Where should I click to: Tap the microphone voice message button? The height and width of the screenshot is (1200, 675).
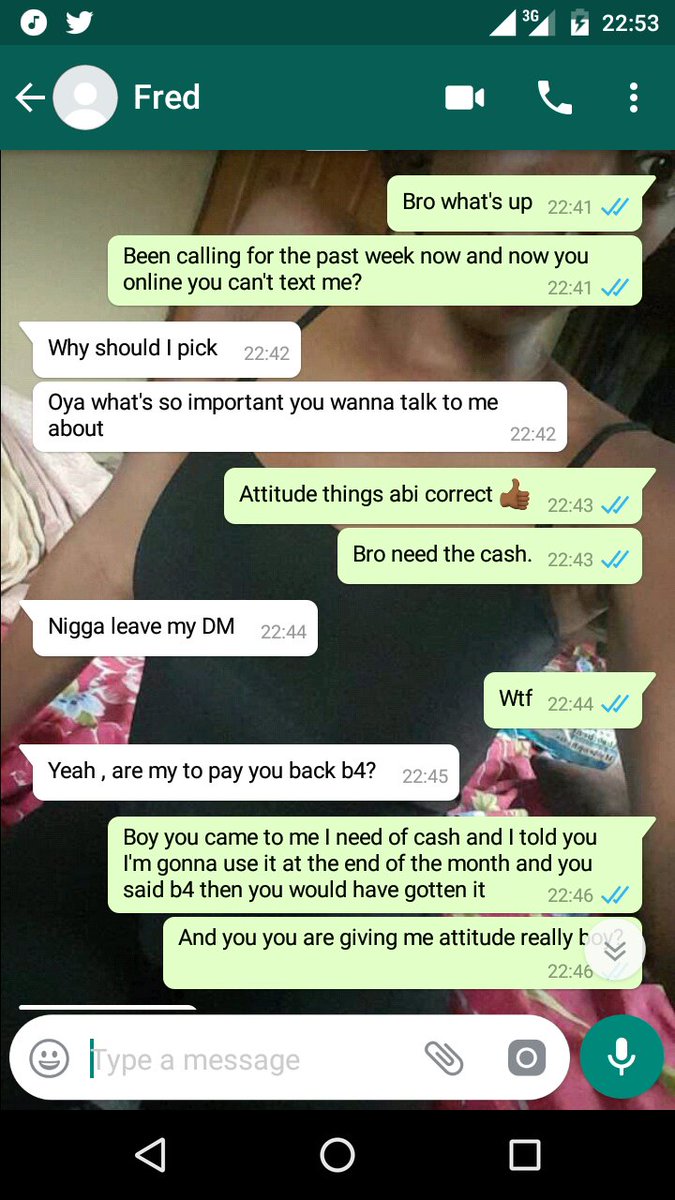(x=621, y=1058)
